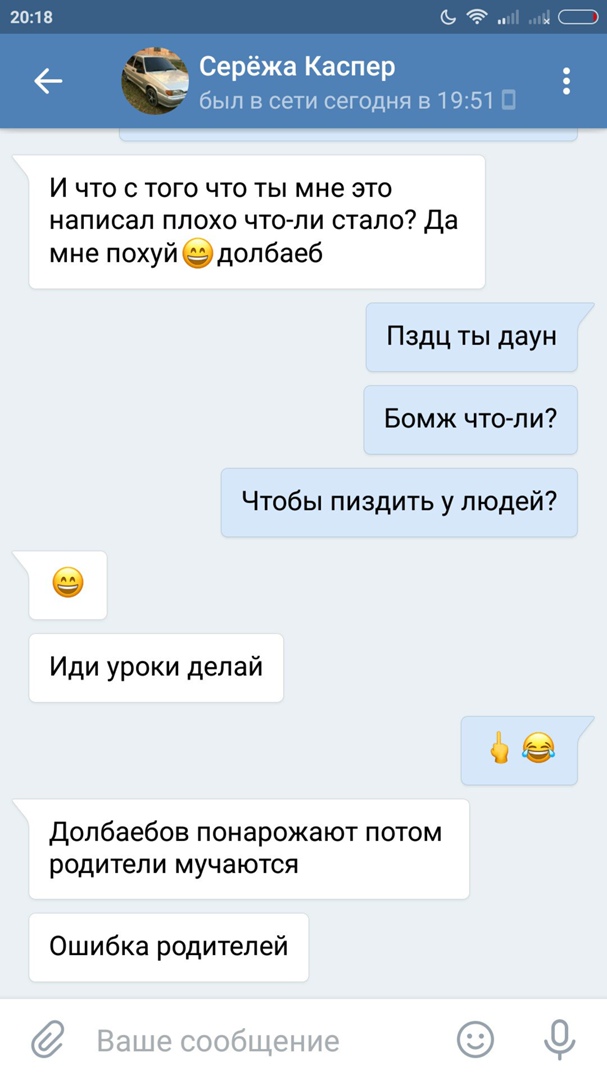Open Серёжа Каспер's profile avatar

tap(155, 82)
